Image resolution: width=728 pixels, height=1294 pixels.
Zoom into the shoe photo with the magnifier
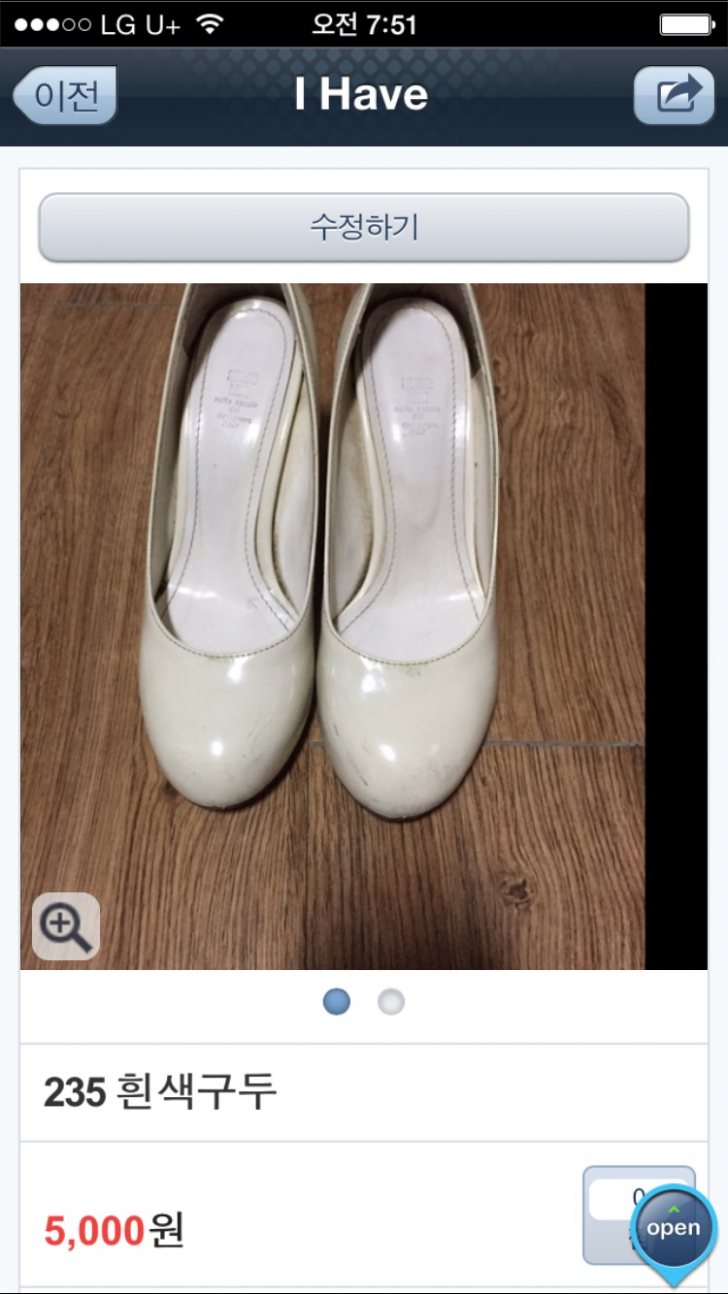(66, 926)
